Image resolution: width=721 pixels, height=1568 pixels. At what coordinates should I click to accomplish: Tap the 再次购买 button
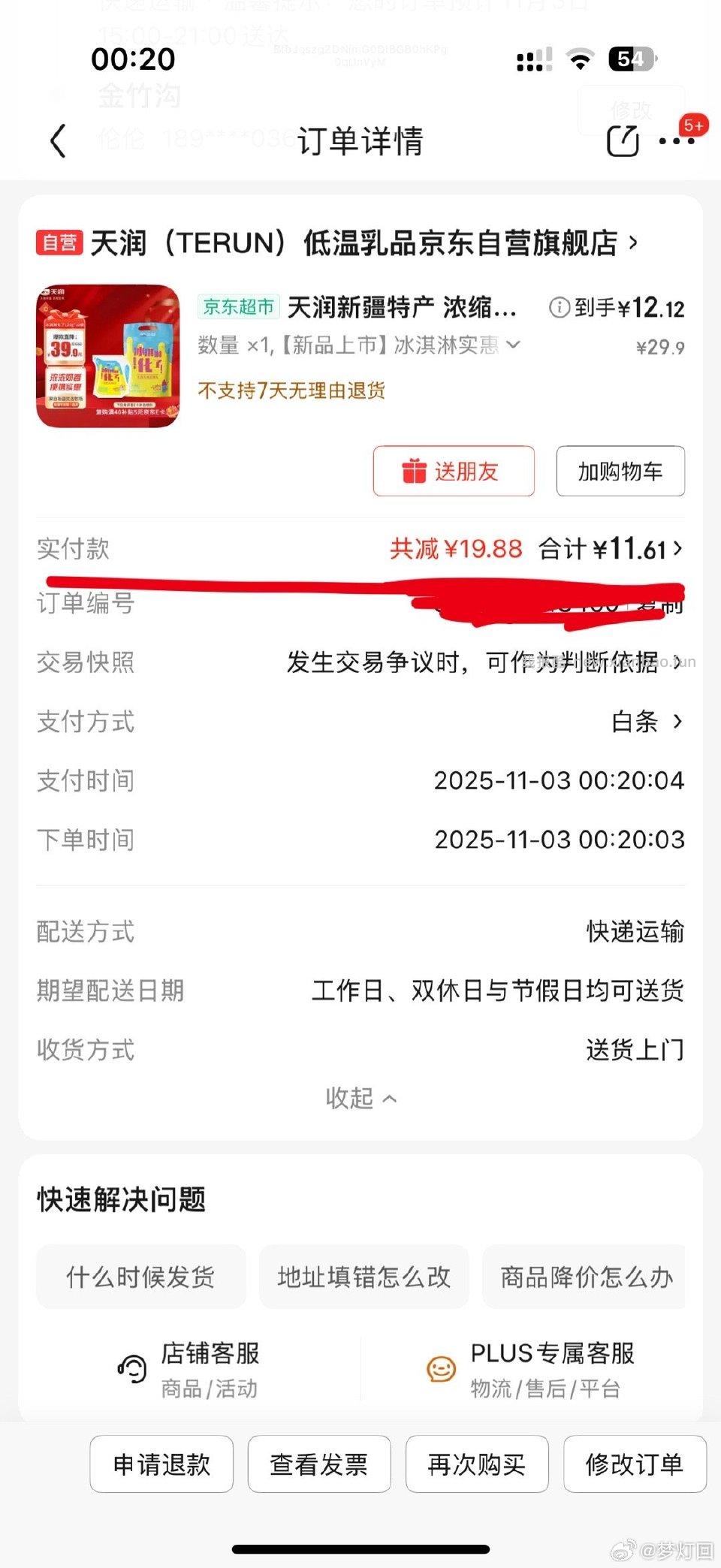click(478, 1464)
